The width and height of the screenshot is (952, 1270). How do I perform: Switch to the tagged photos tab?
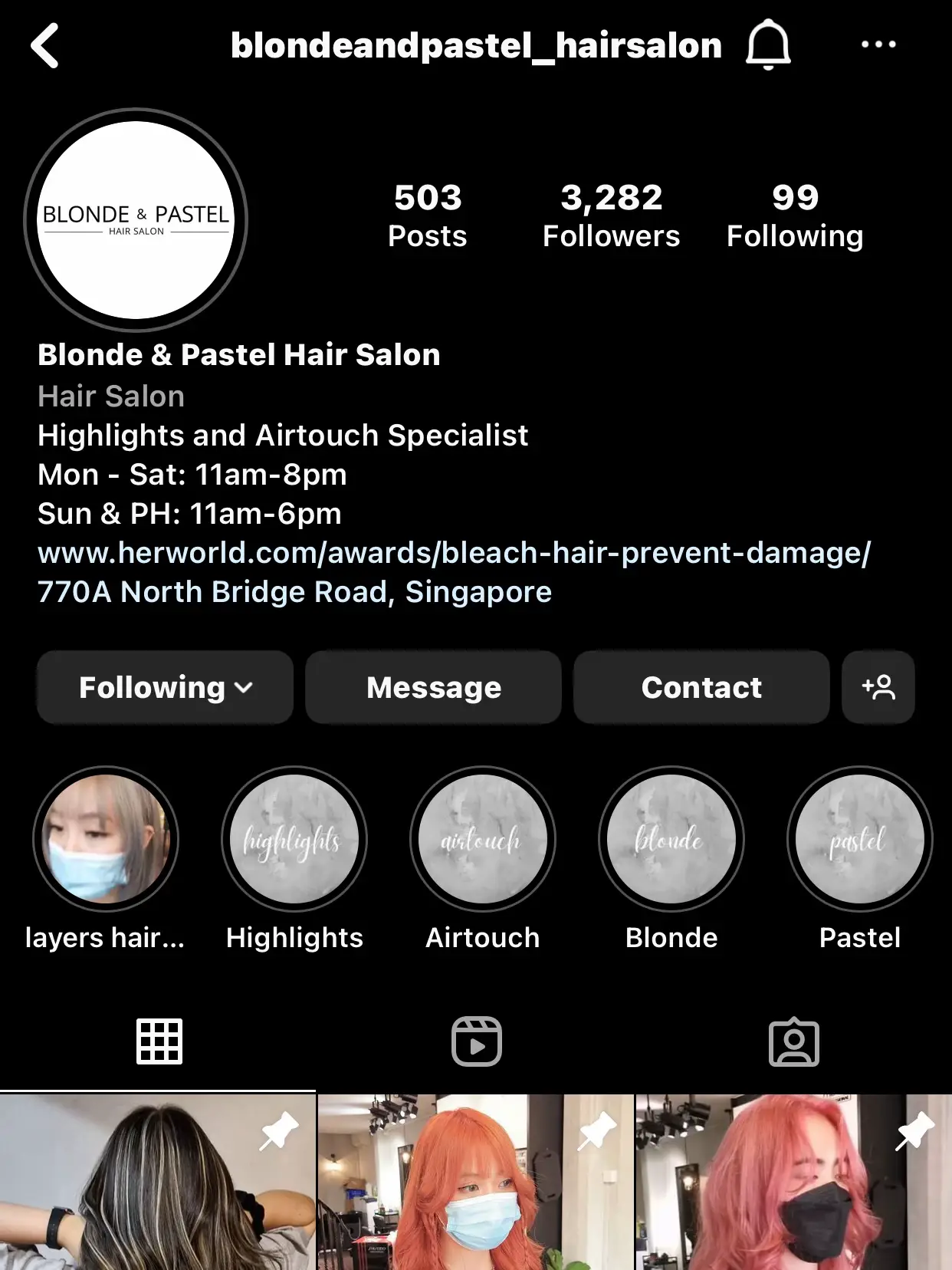point(793,1041)
